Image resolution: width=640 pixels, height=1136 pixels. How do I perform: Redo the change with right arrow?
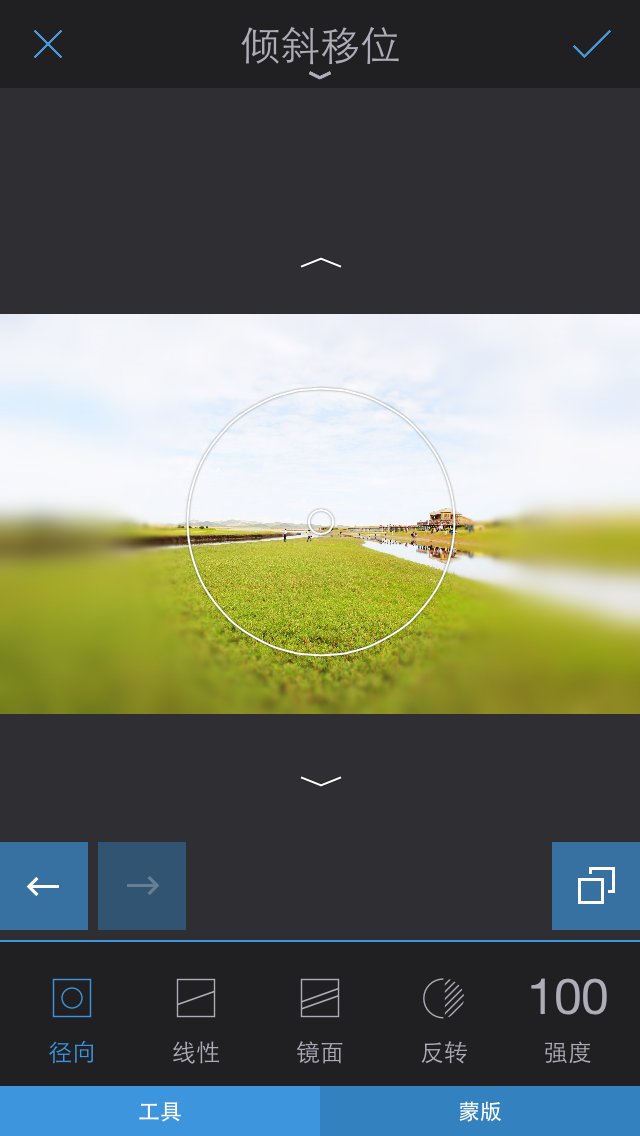pos(142,886)
